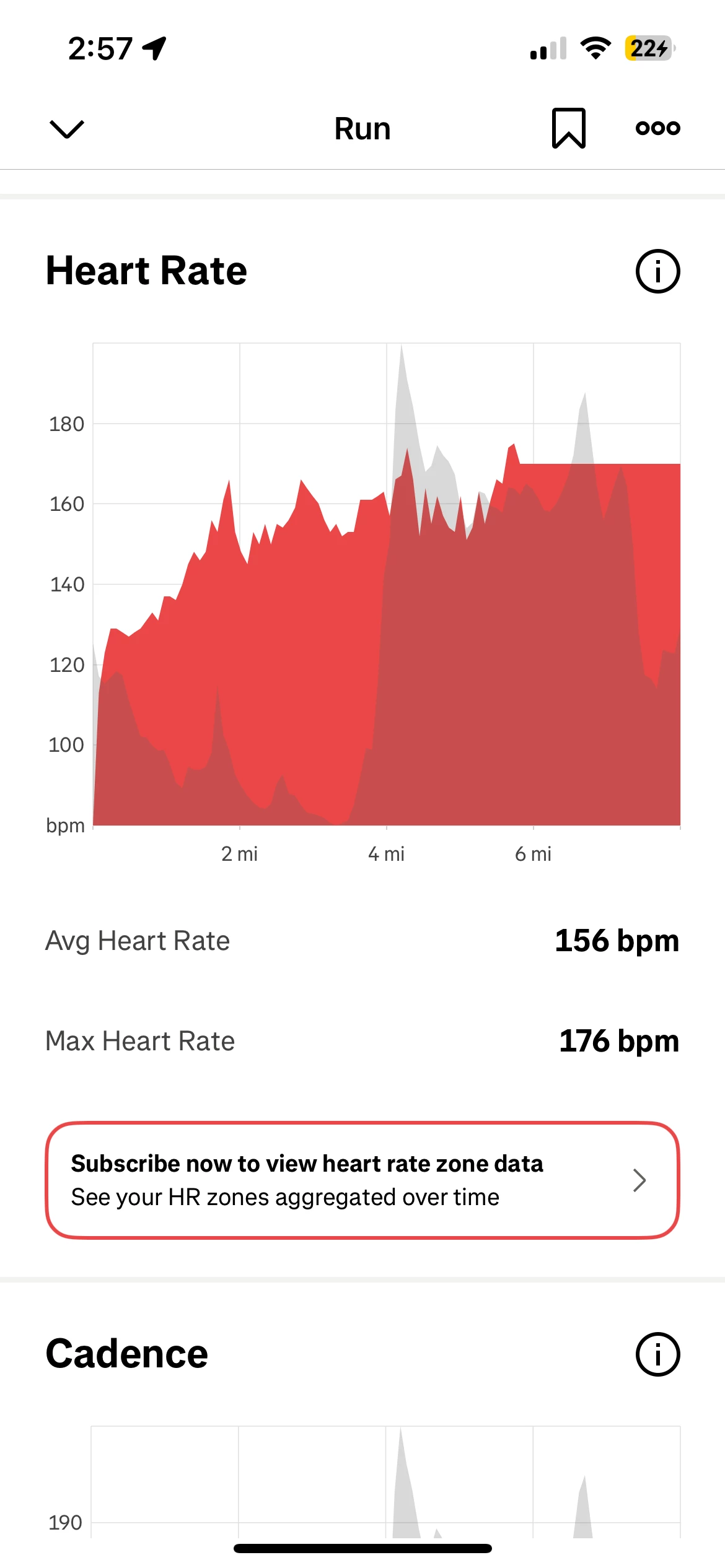This screenshot has height=1568, width=725.
Task: Open the three-dot overflow menu
Action: 657,128
